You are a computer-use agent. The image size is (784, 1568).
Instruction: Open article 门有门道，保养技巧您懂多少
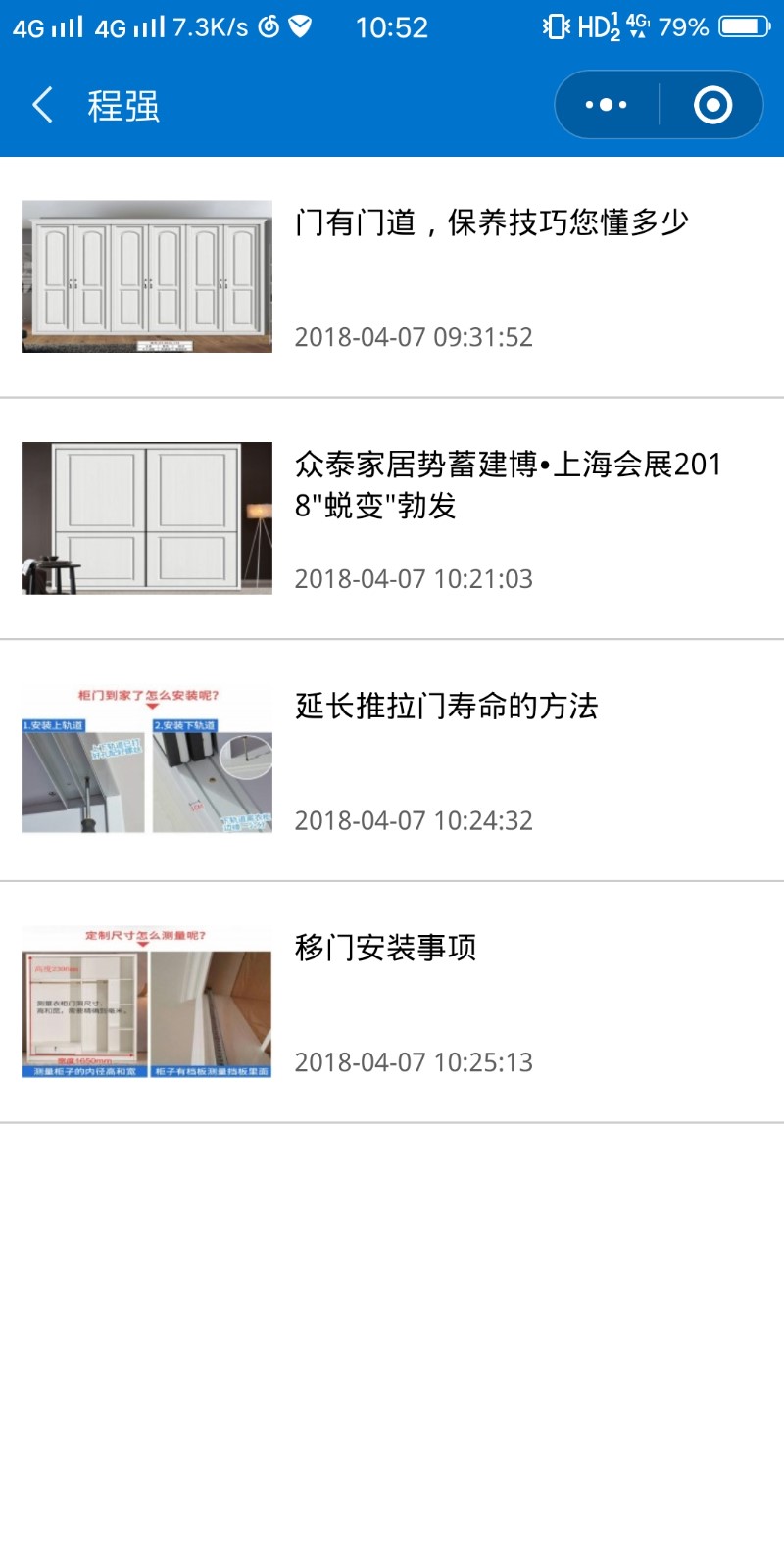pos(491,223)
